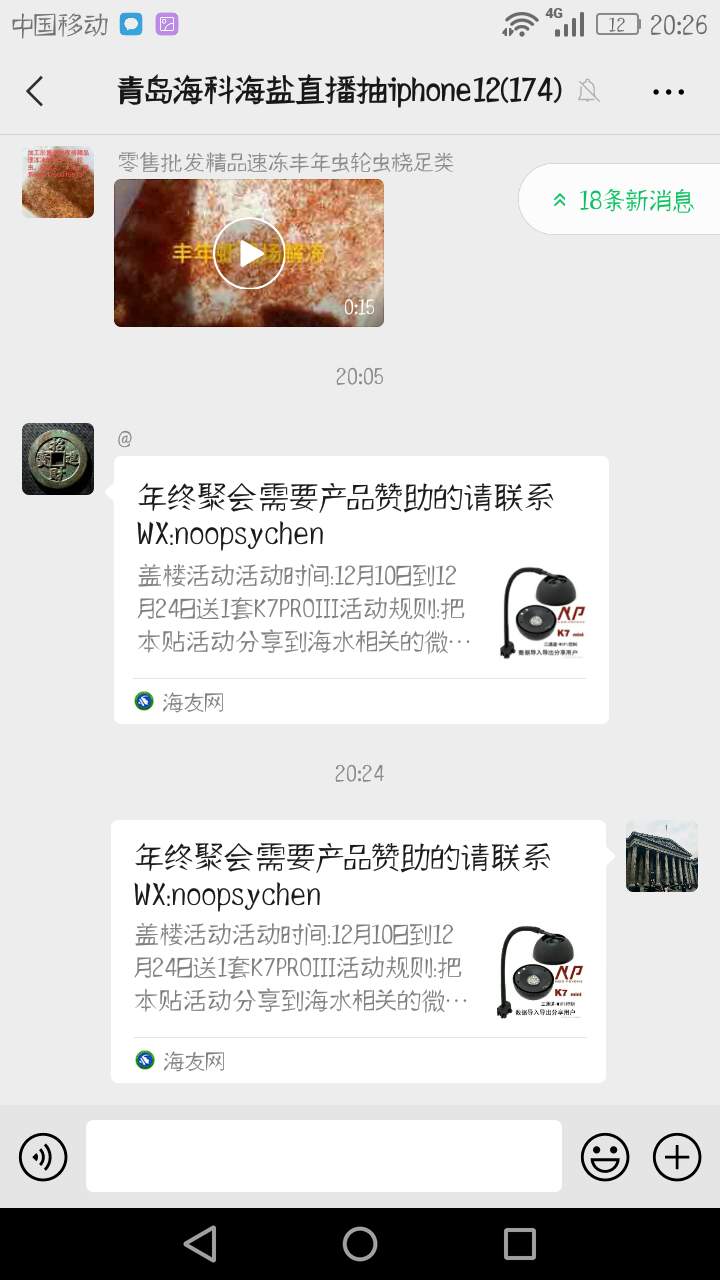View the coin avatar sender's profile
Image resolution: width=720 pixels, height=1280 pixels.
pyautogui.click(x=58, y=459)
